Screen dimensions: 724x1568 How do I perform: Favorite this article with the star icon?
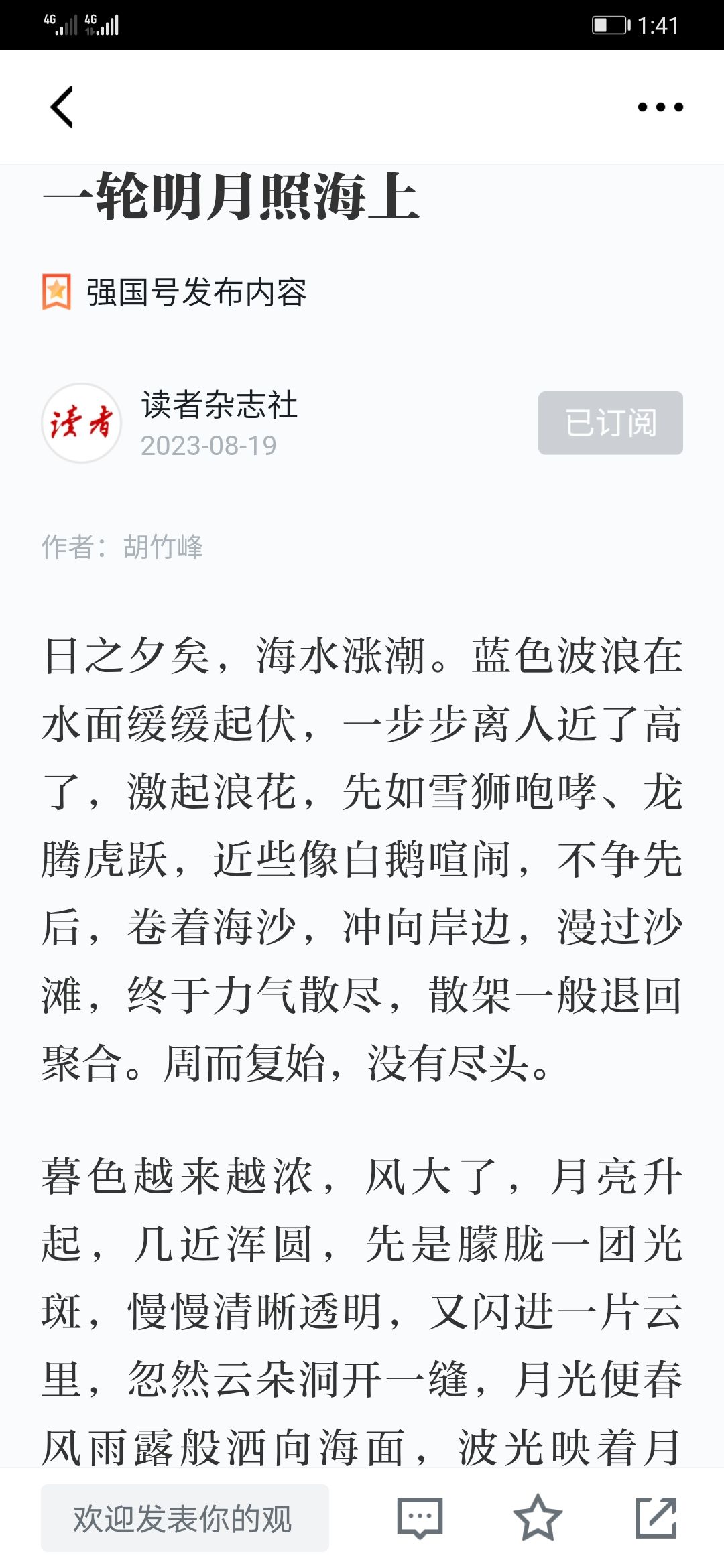538,1518
